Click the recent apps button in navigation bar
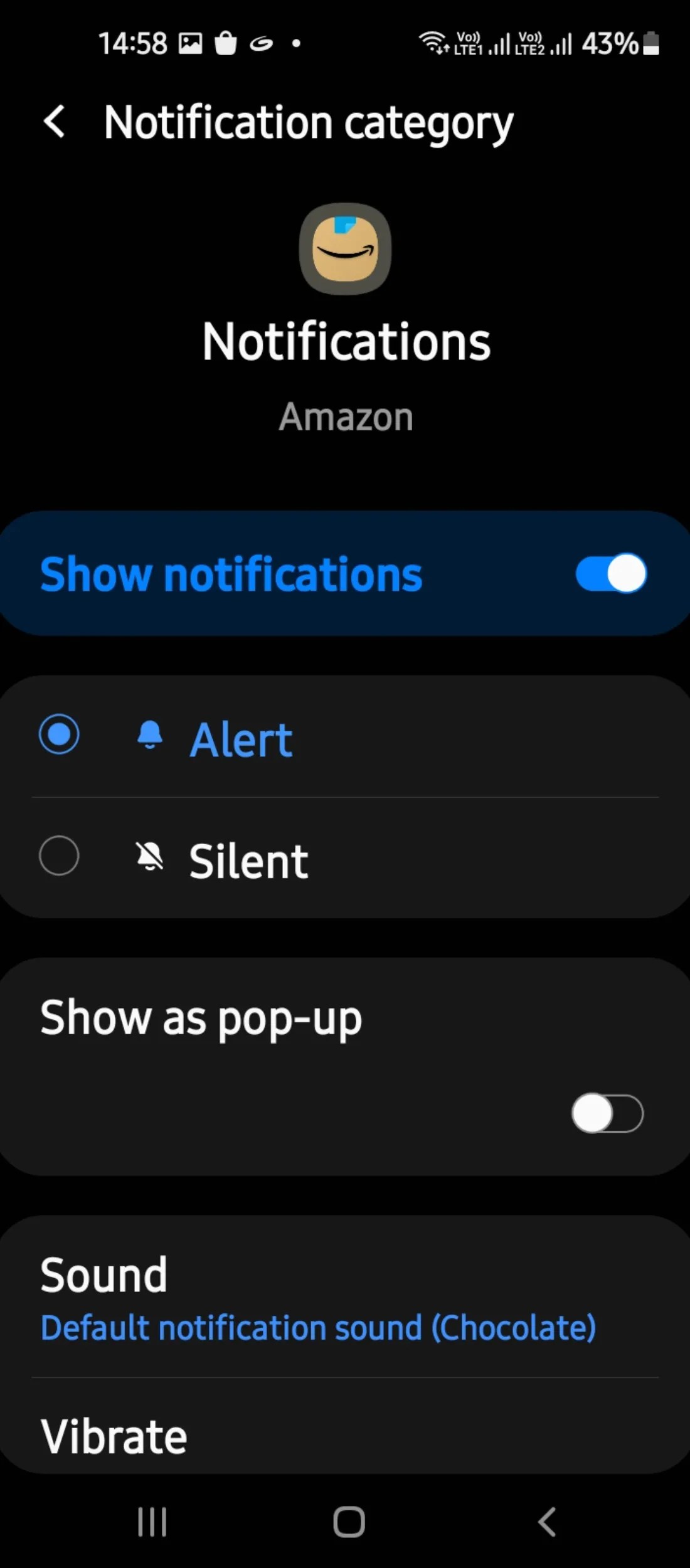The width and height of the screenshot is (690, 1568). [152, 1521]
